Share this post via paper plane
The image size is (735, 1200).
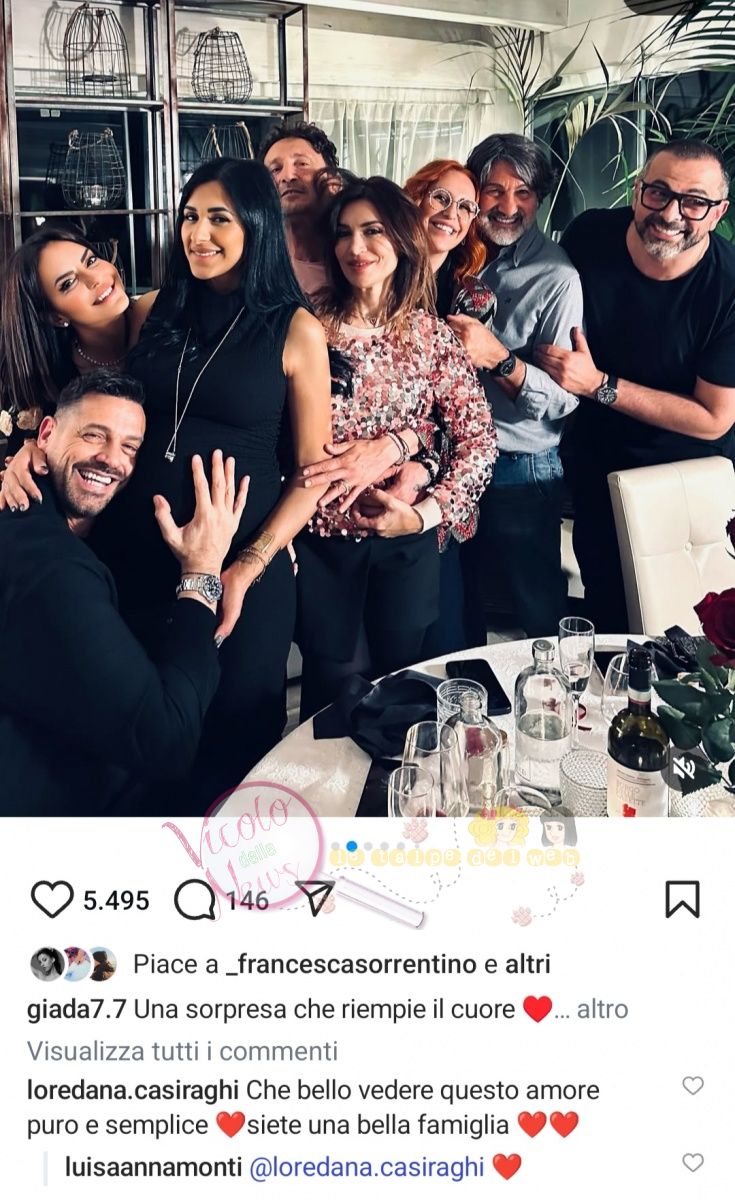[316, 898]
